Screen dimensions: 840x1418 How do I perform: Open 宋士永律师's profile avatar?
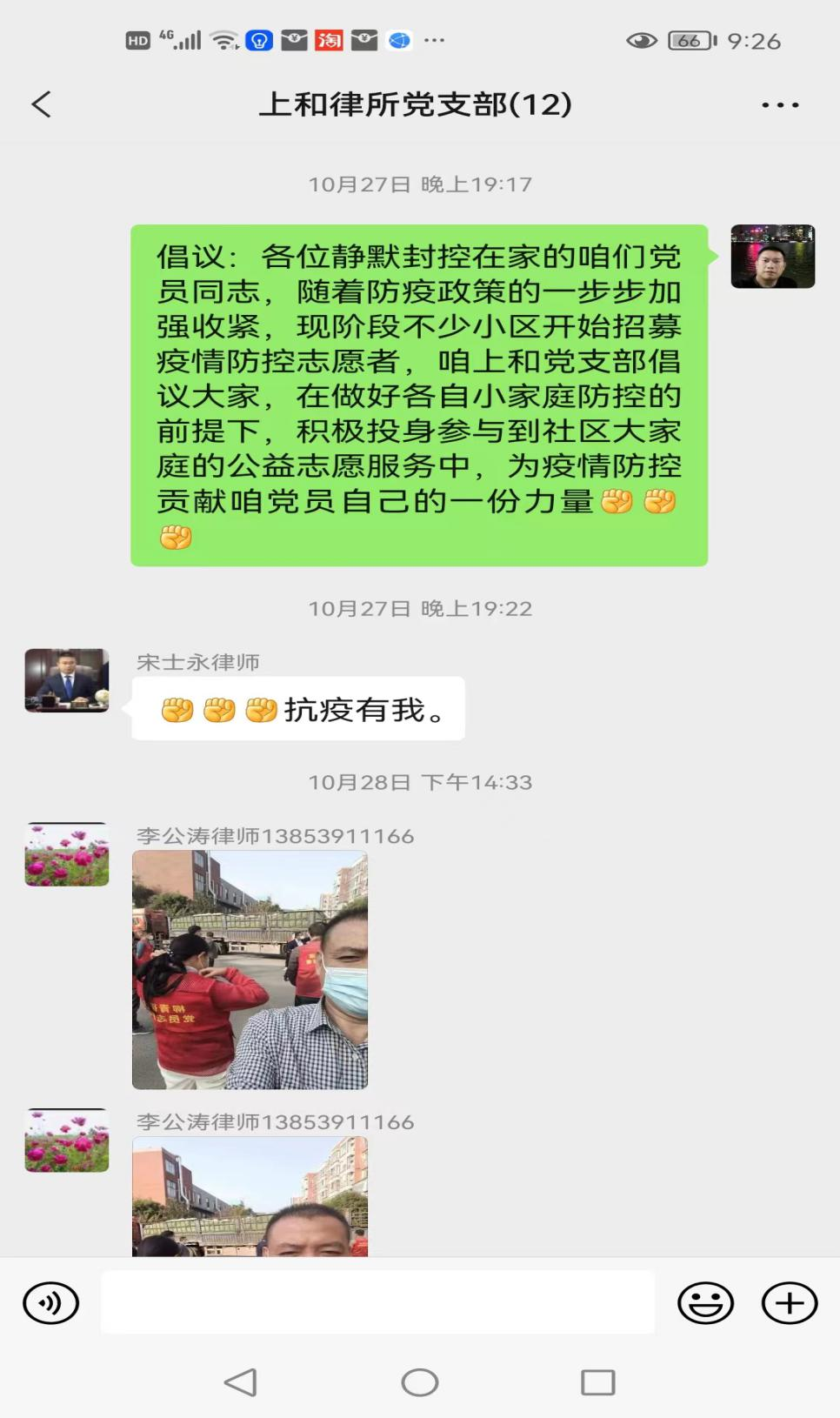[67, 680]
